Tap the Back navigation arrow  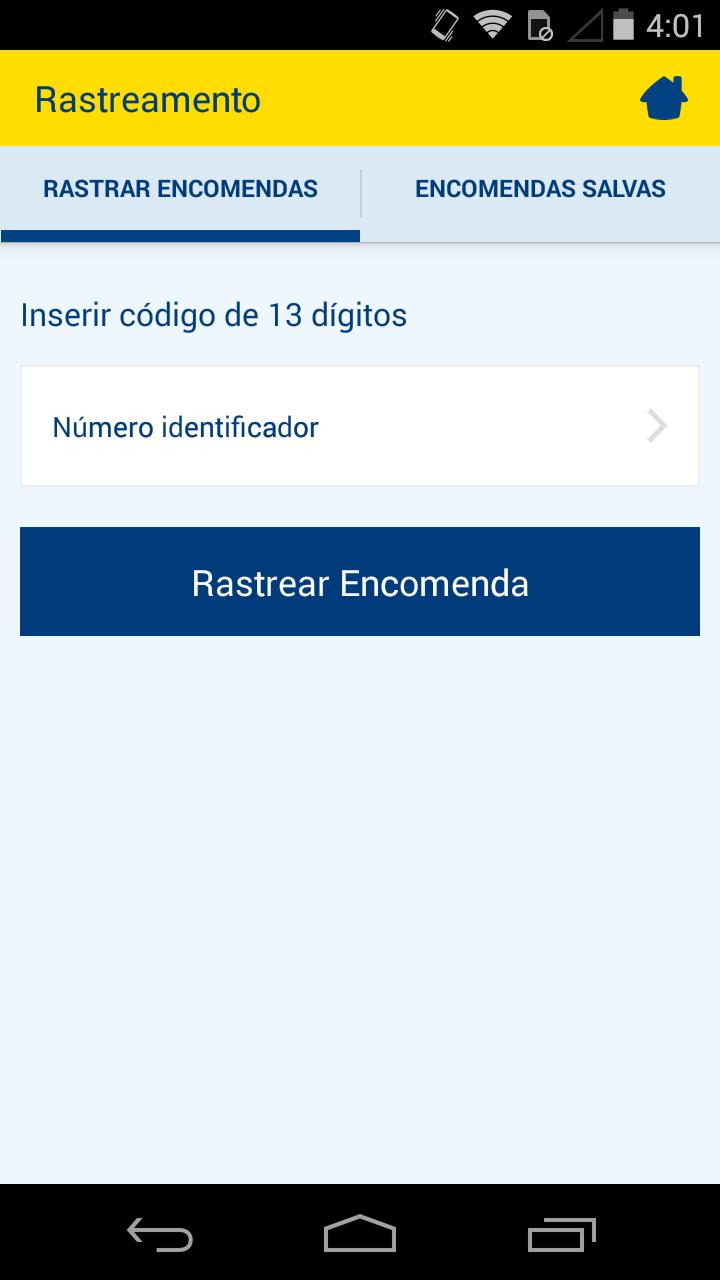coord(160,1236)
